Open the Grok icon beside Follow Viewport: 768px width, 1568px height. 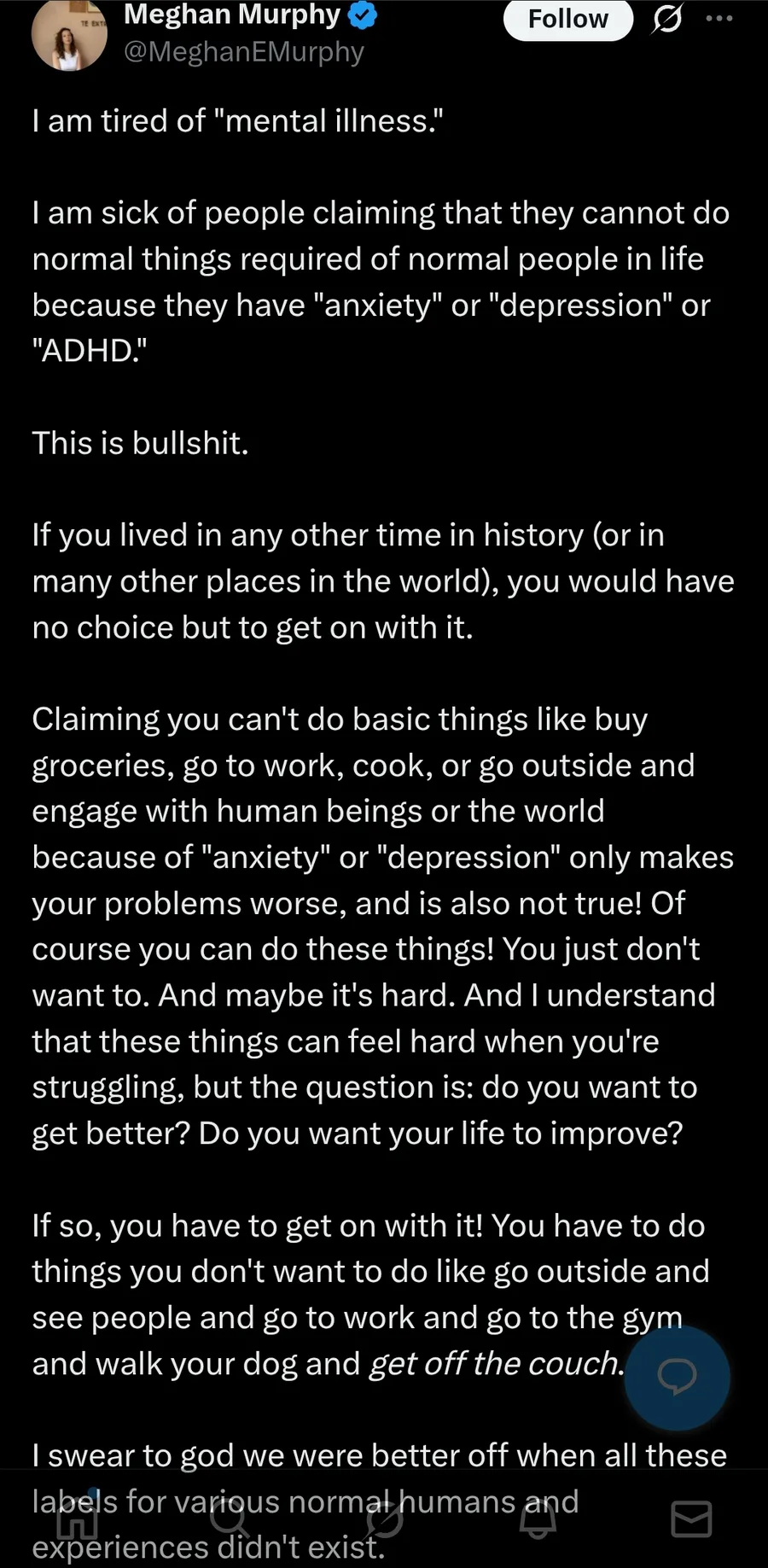[666, 19]
